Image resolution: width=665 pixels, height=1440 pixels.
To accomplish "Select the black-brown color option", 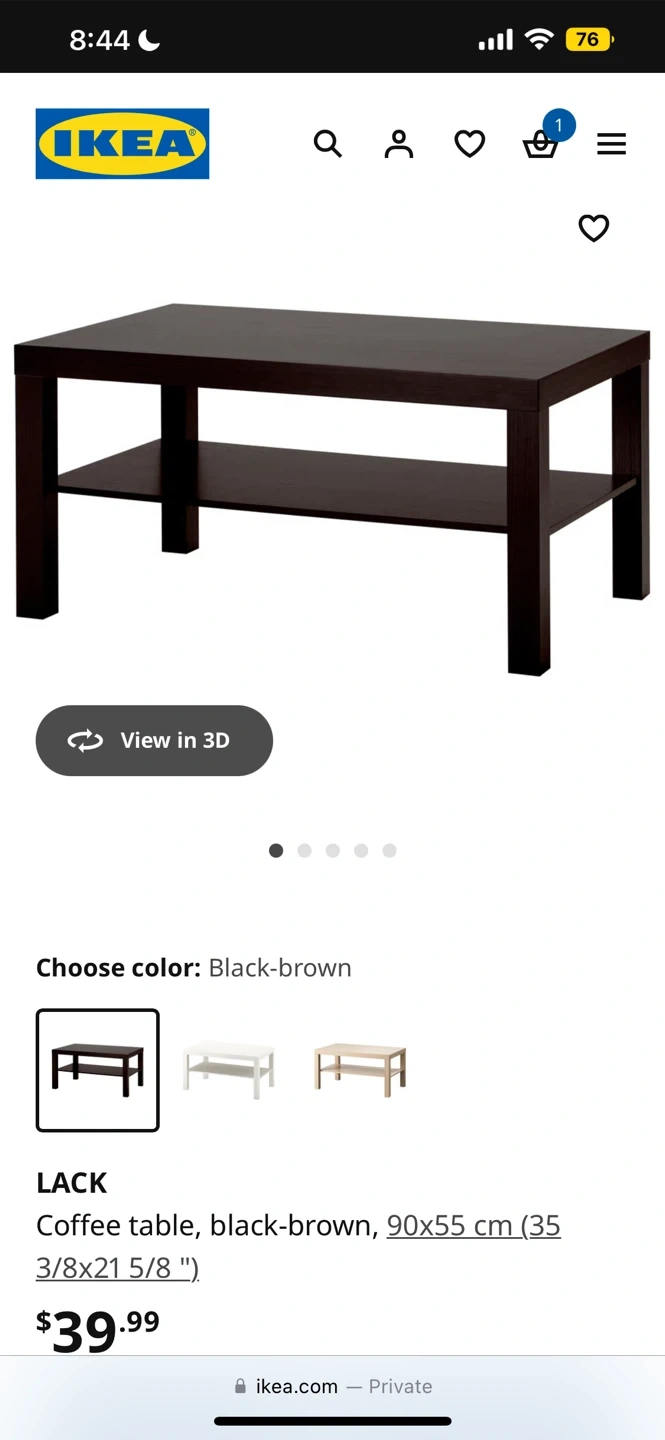I will click(98, 1069).
